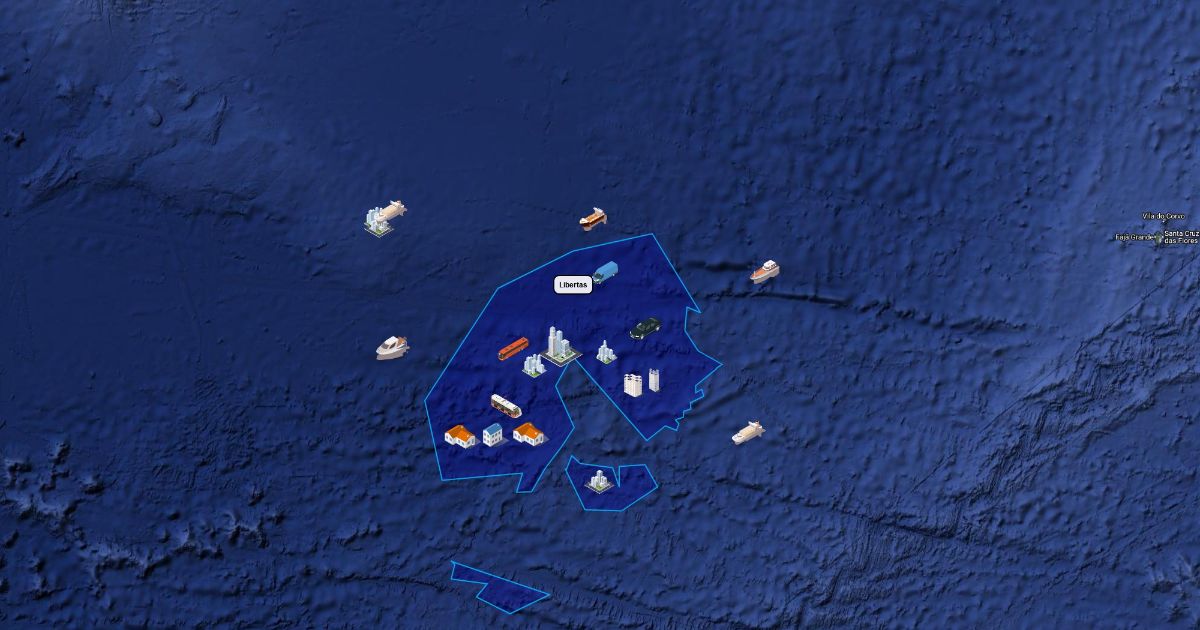Screen dimensions: 1200x630
Task: Open the Libertas map label
Action: tap(574, 285)
